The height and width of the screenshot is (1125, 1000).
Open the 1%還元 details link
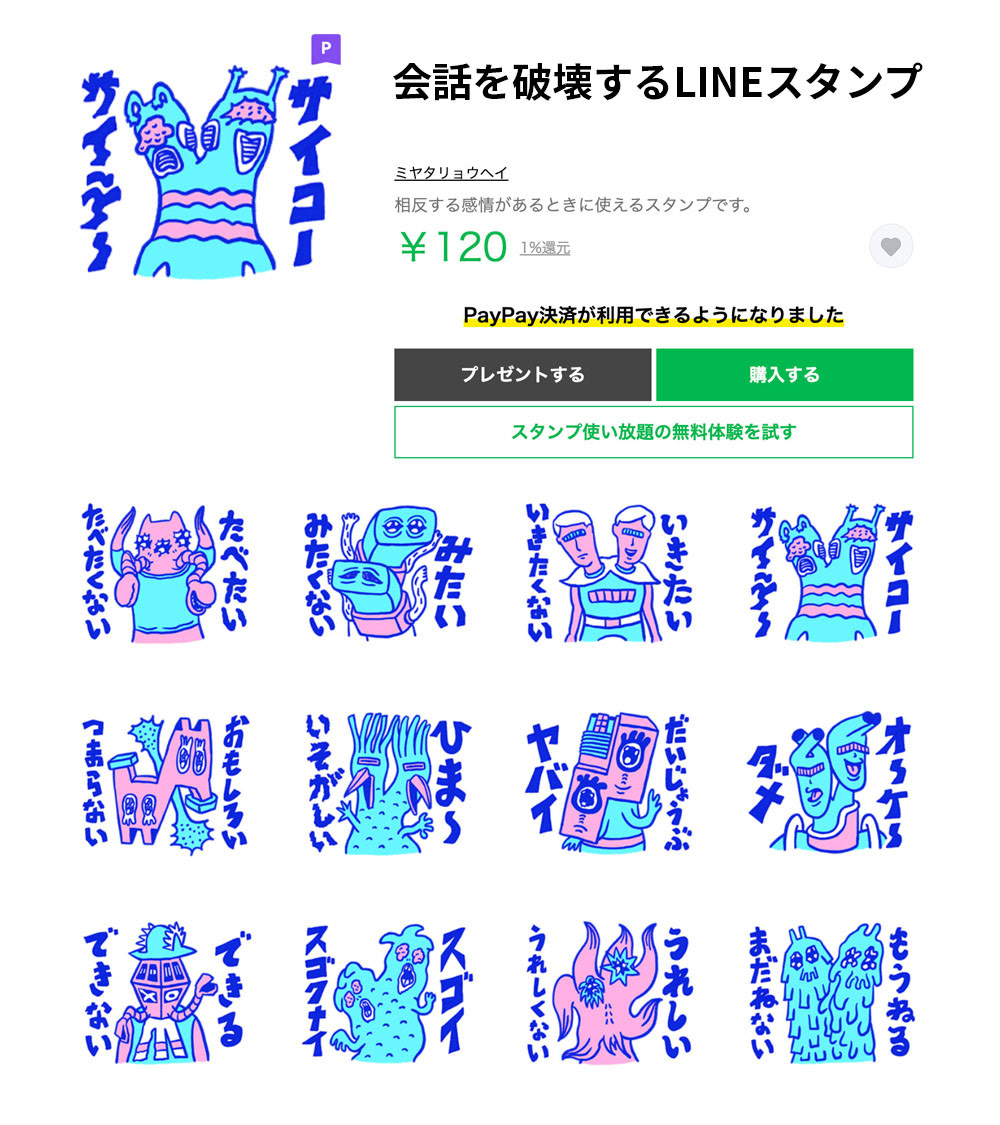tap(545, 248)
